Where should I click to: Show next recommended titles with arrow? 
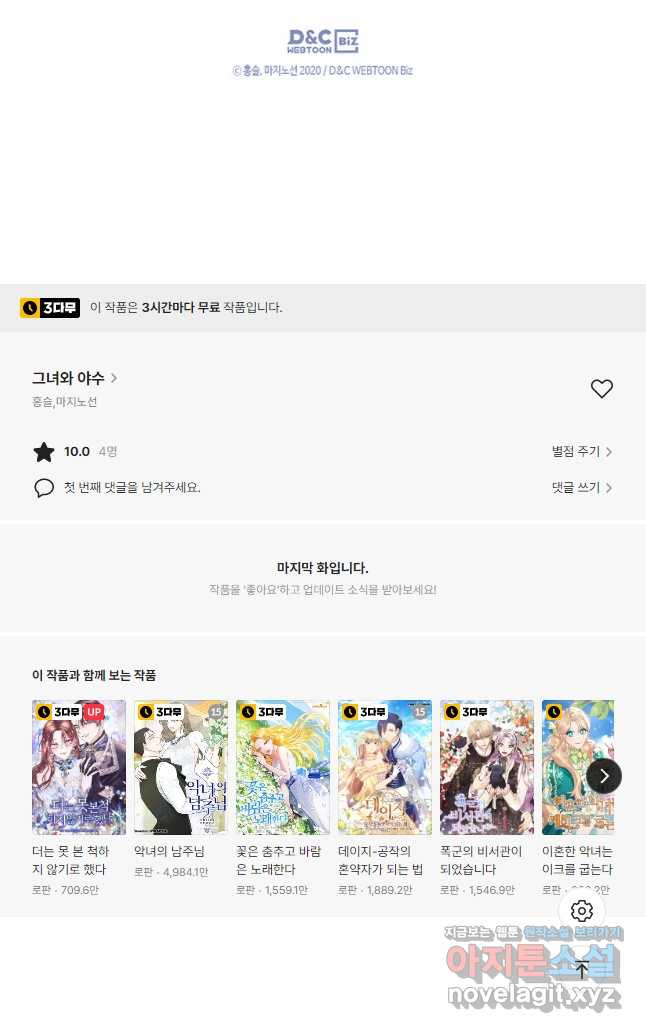pos(603,776)
